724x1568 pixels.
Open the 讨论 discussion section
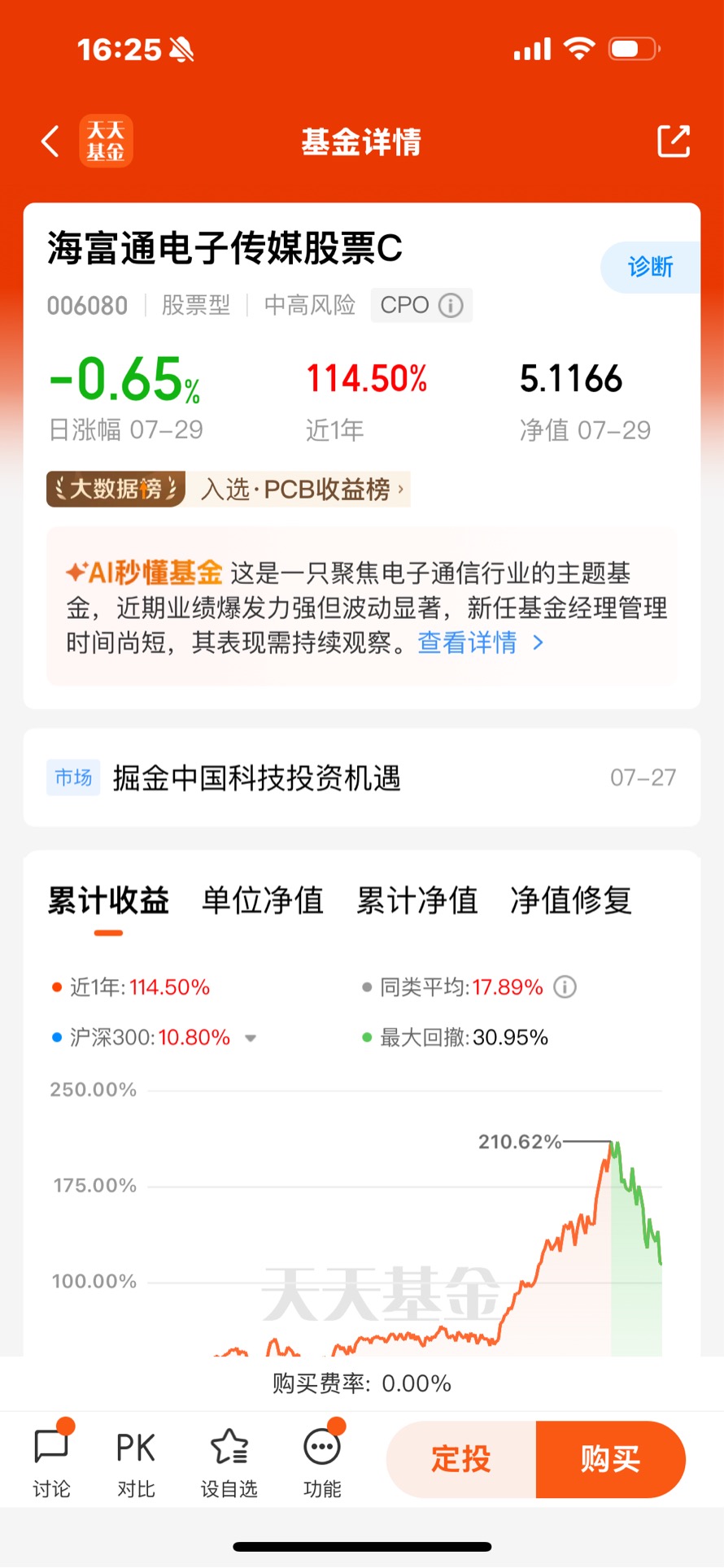point(52,1462)
